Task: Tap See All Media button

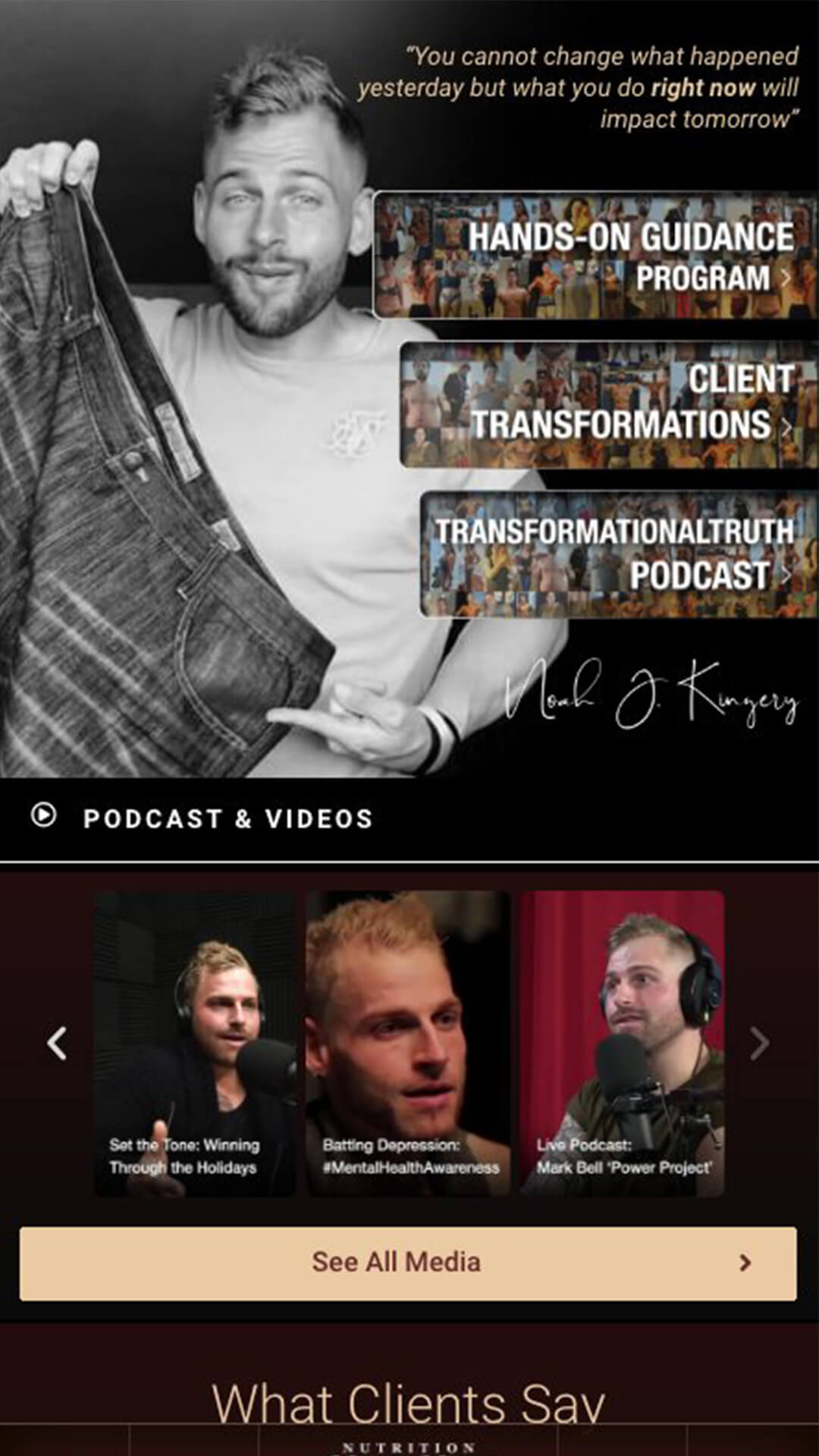Action: [x=408, y=1263]
